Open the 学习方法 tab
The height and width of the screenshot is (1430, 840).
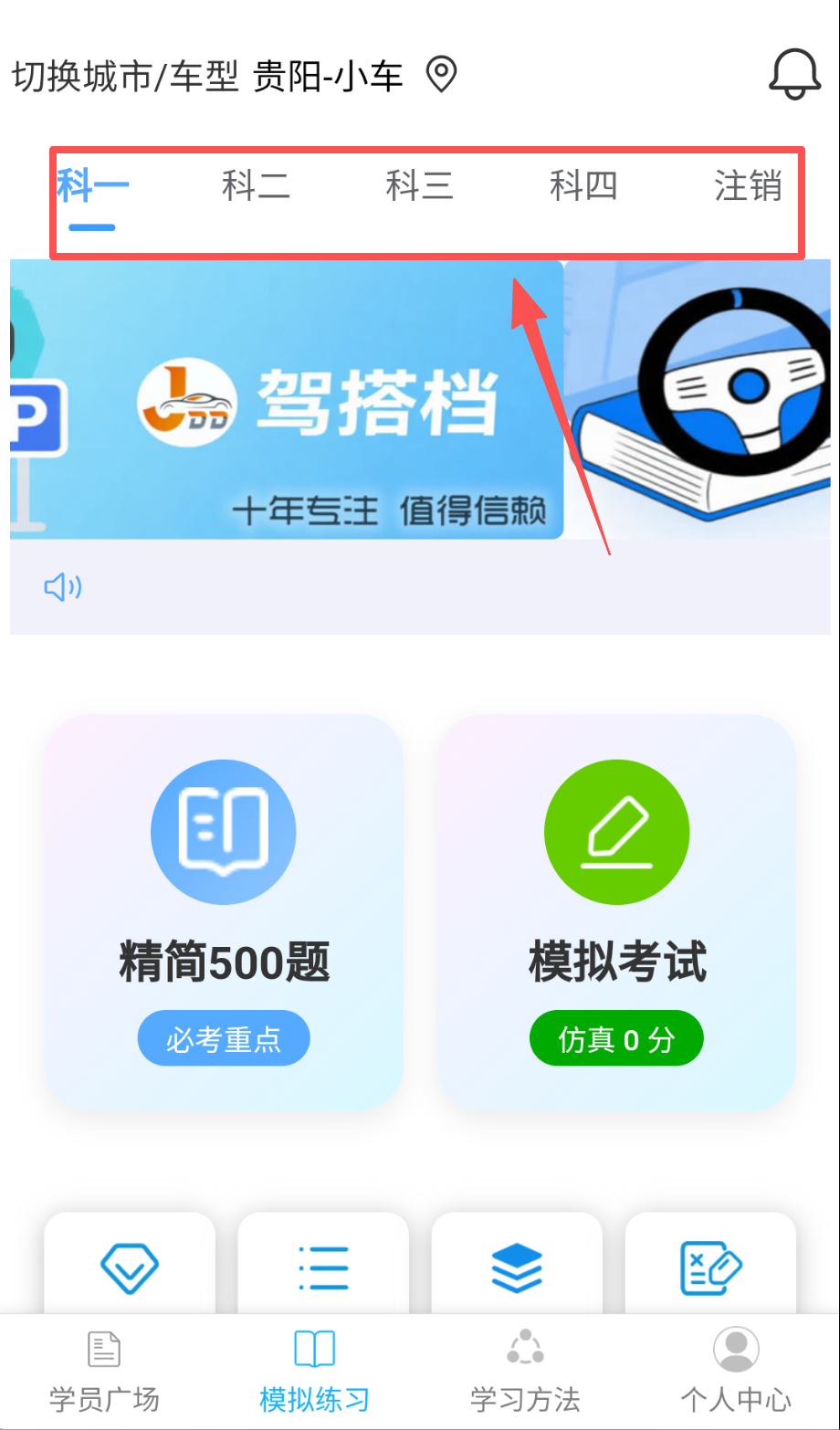coord(525,1372)
